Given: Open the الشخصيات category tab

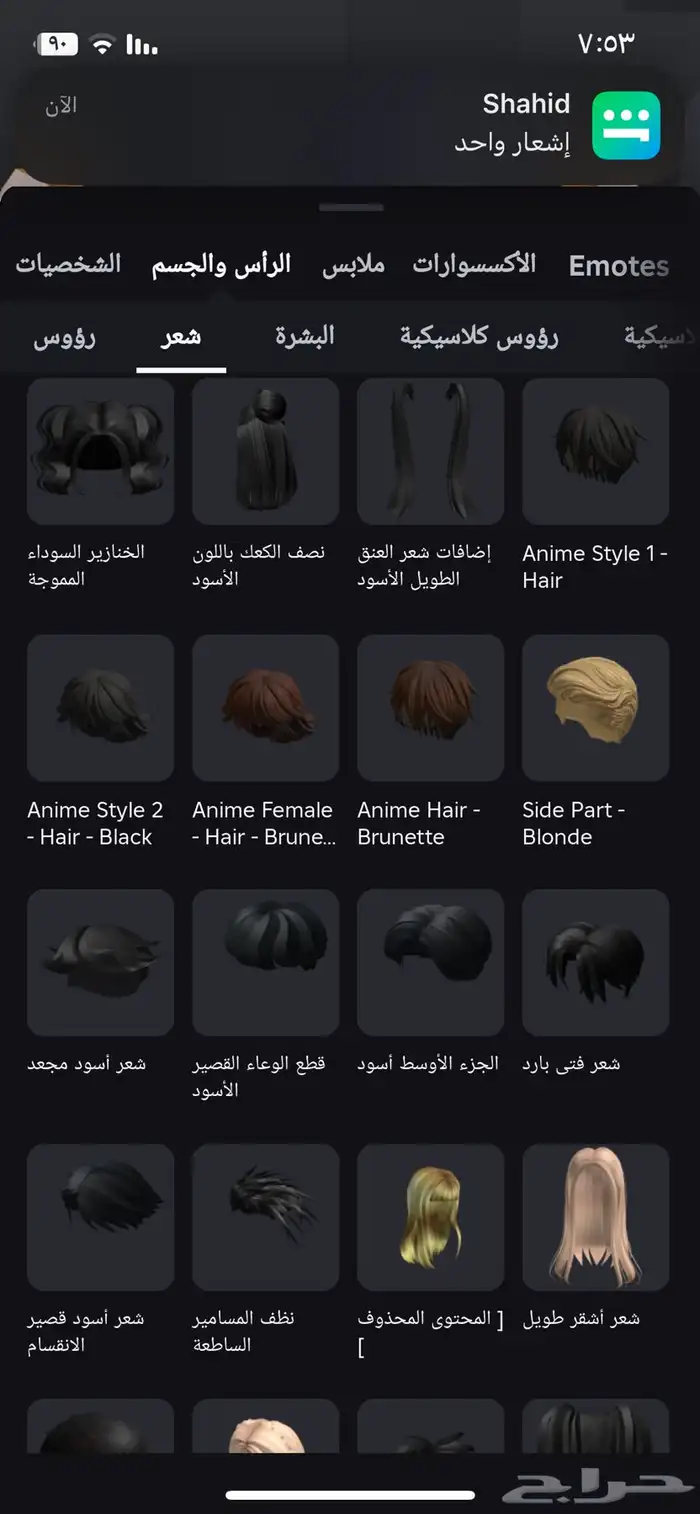Looking at the screenshot, I should point(68,264).
